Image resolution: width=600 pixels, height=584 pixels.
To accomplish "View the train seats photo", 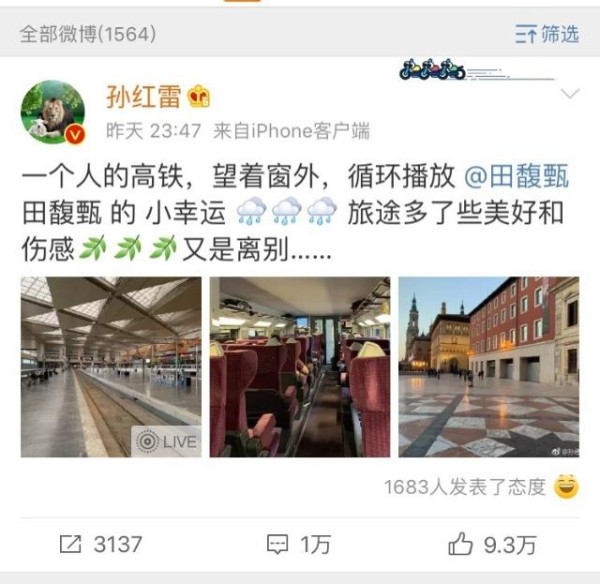I will click(x=300, y=366).
